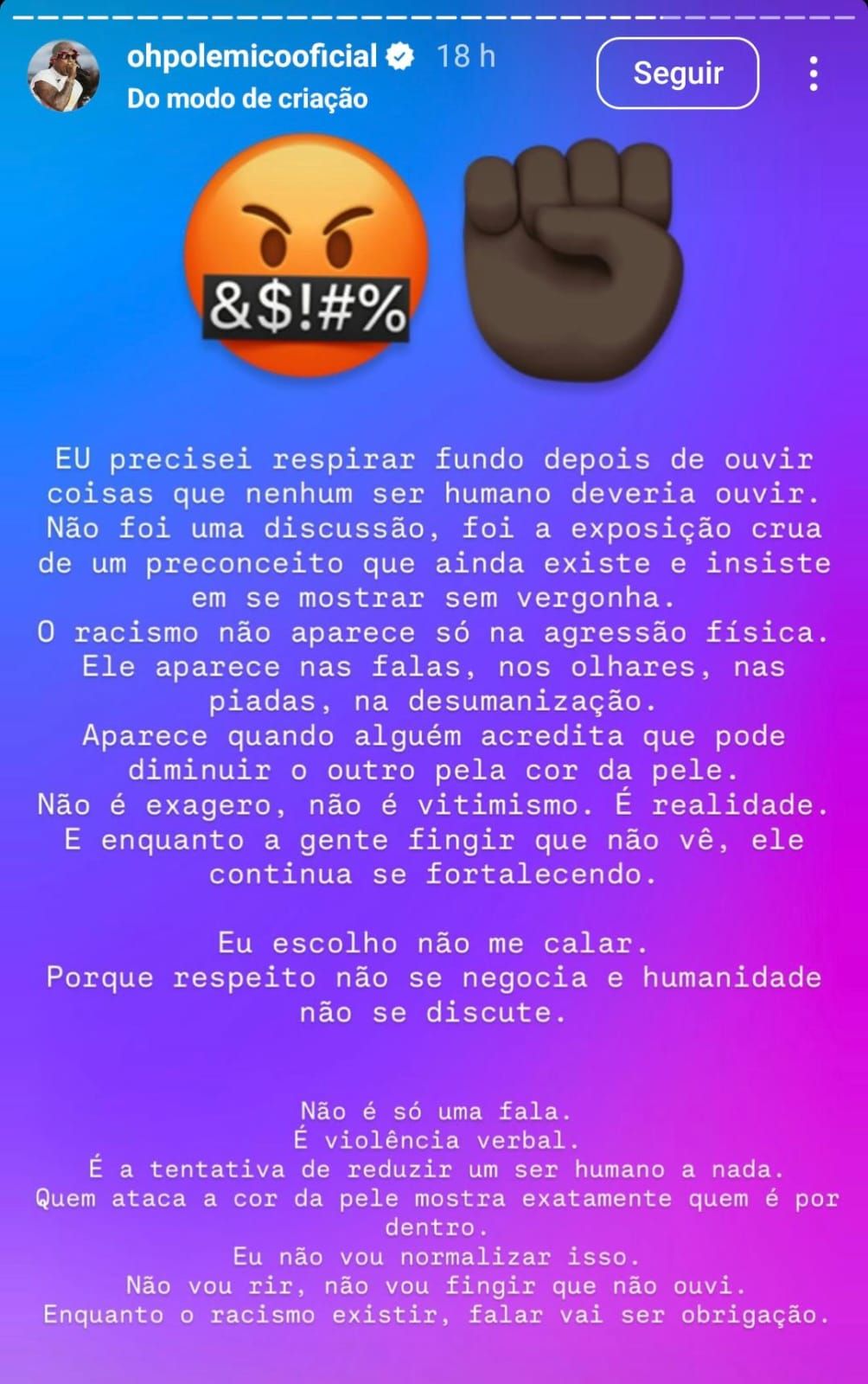Screen dimensions: 868x1384
Task: Select the raised fist emoji sticker
Action: (x=571, y=259)
